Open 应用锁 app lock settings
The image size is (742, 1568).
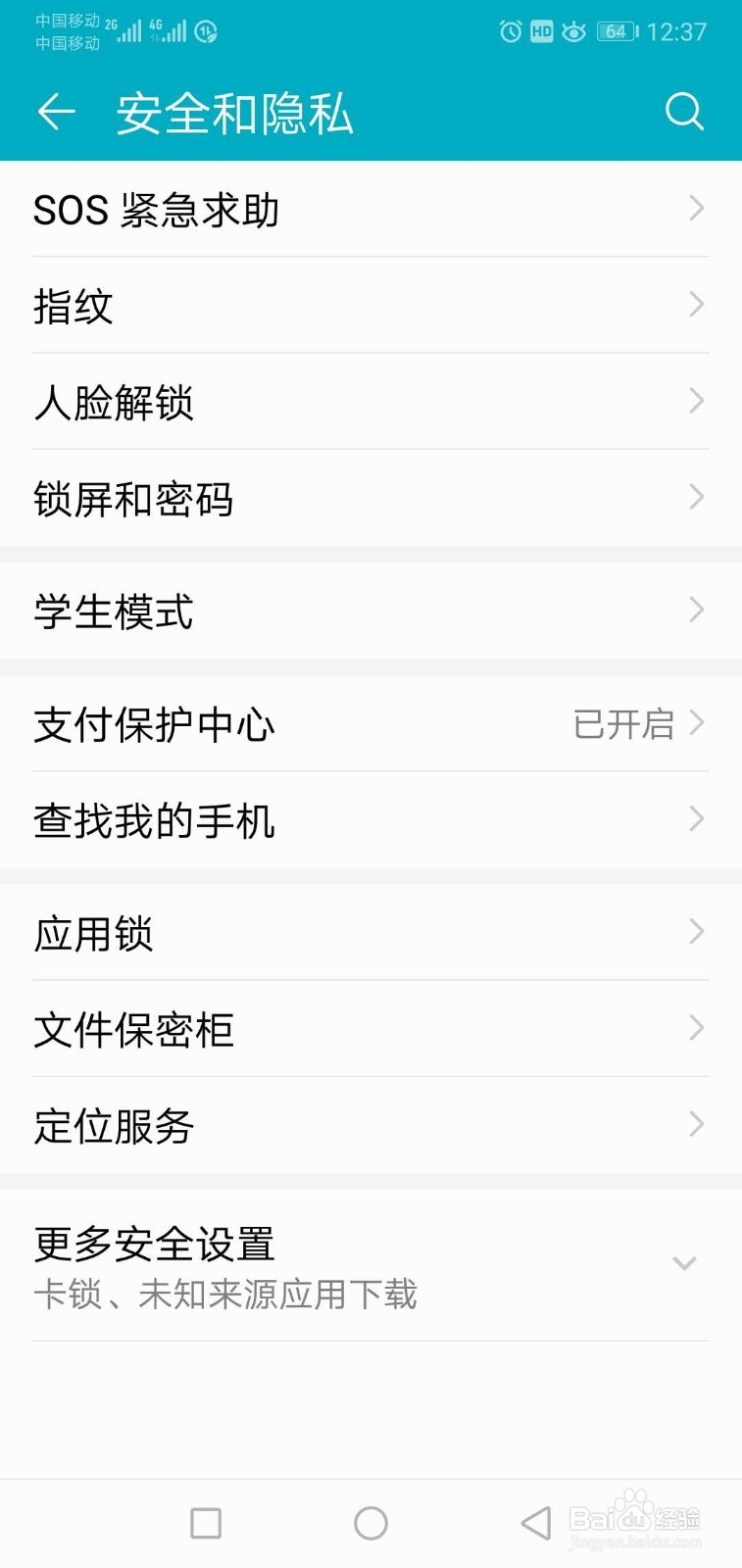tap(371, 932)
